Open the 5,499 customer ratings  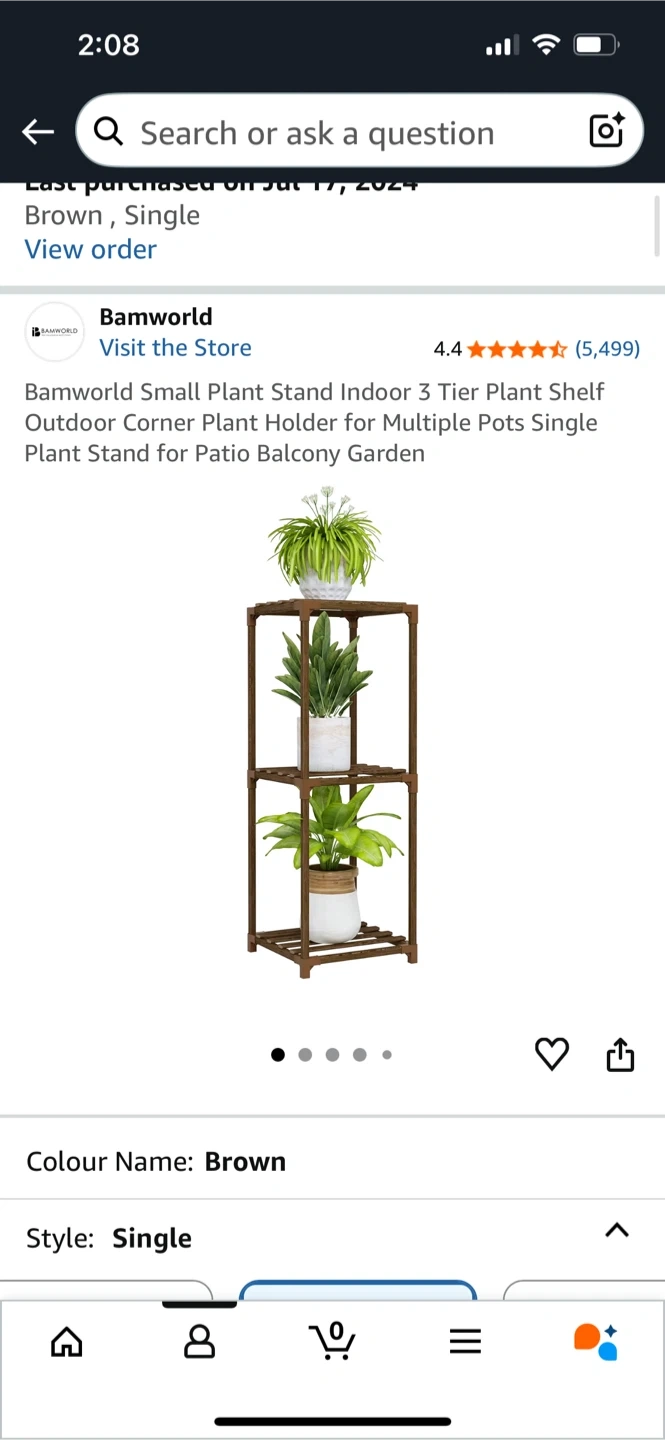[x=607, y=349]
